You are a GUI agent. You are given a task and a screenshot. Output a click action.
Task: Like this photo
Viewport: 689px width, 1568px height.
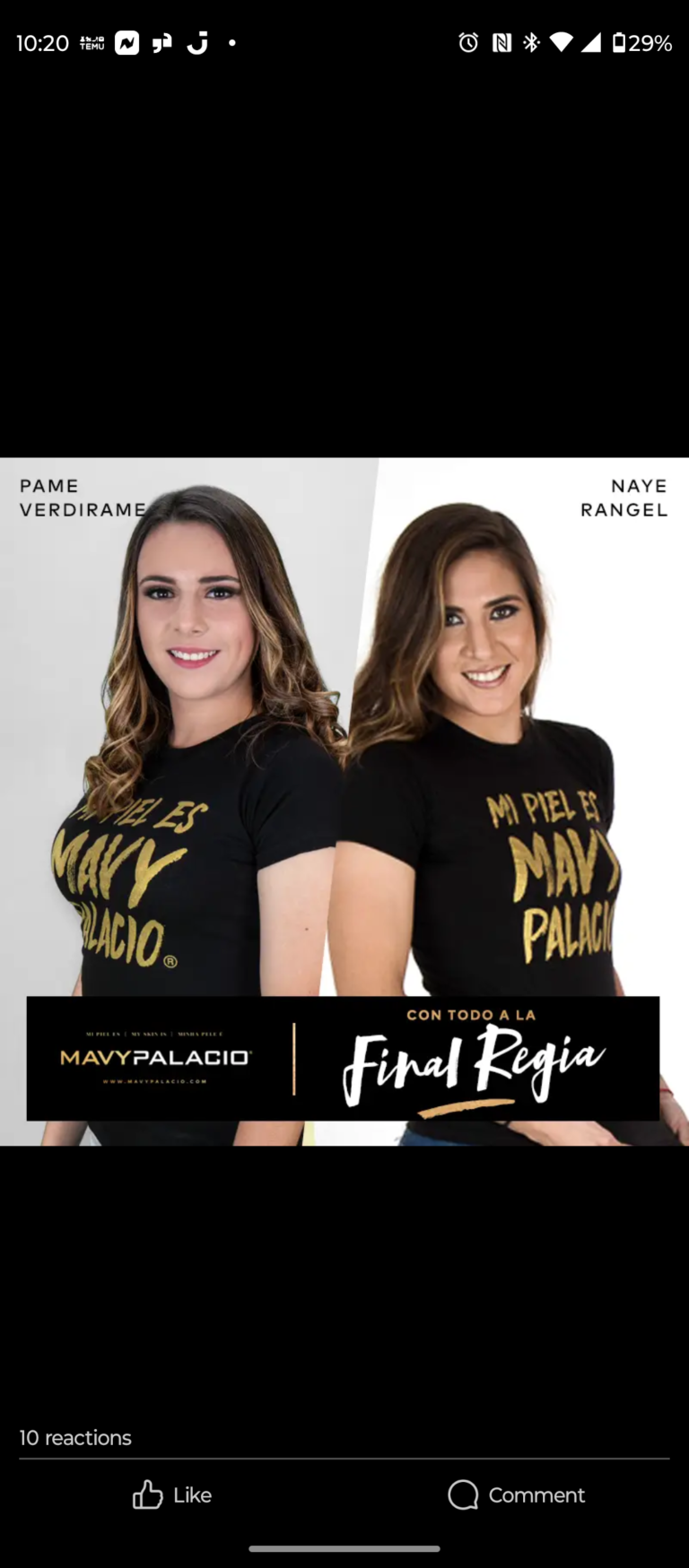pyautogui.click(x=171, y=1494)
